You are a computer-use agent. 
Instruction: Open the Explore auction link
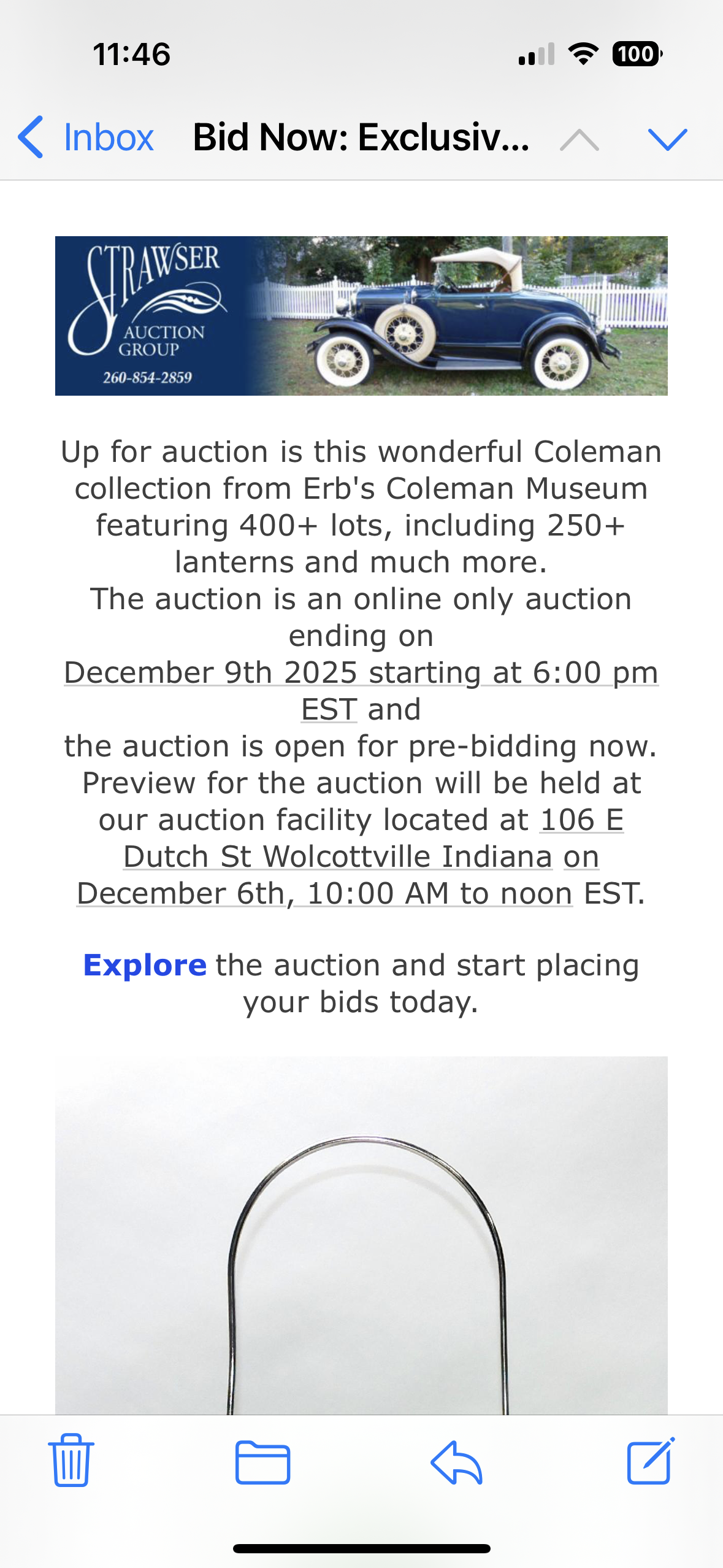pyautogui.click(x=145, y=966)
